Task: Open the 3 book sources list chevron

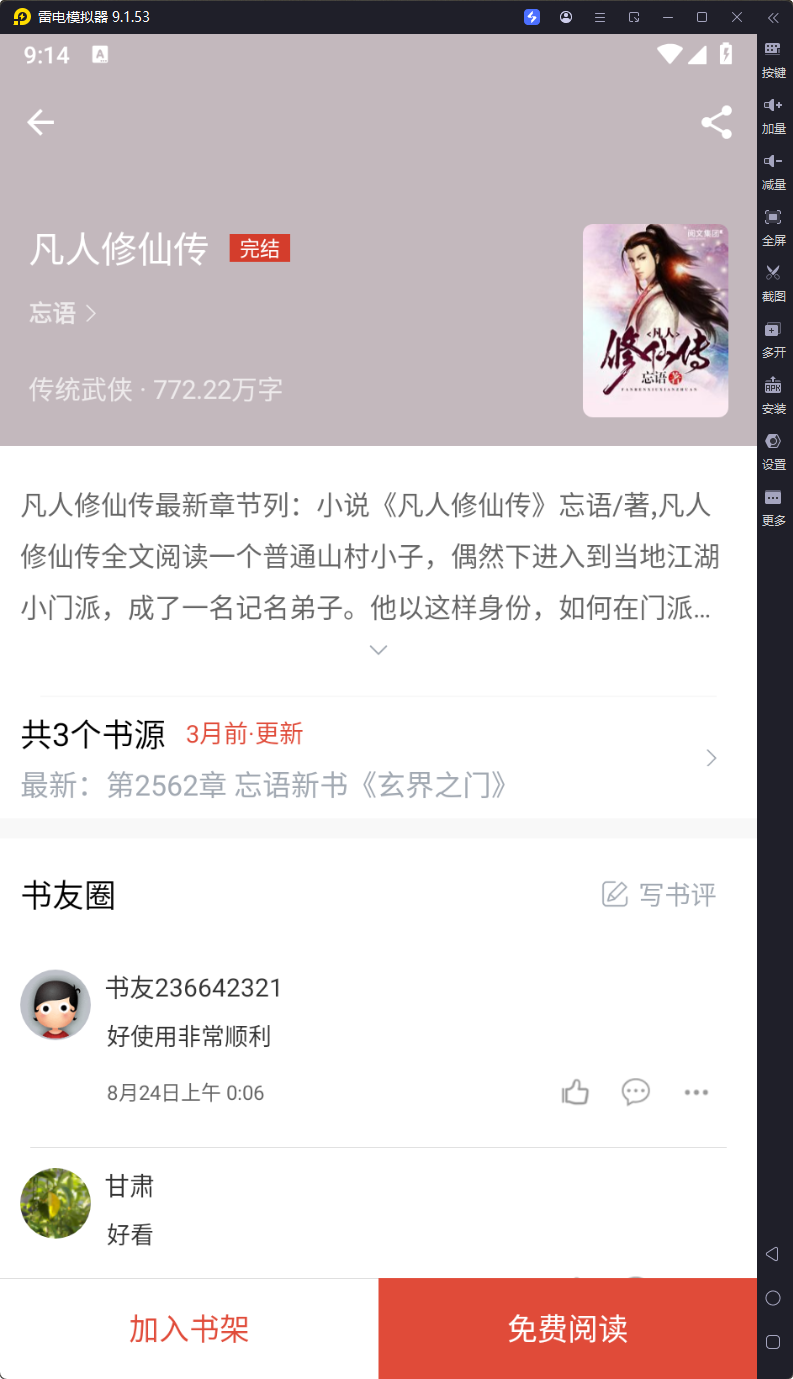Action: click(x=710, y=758)
